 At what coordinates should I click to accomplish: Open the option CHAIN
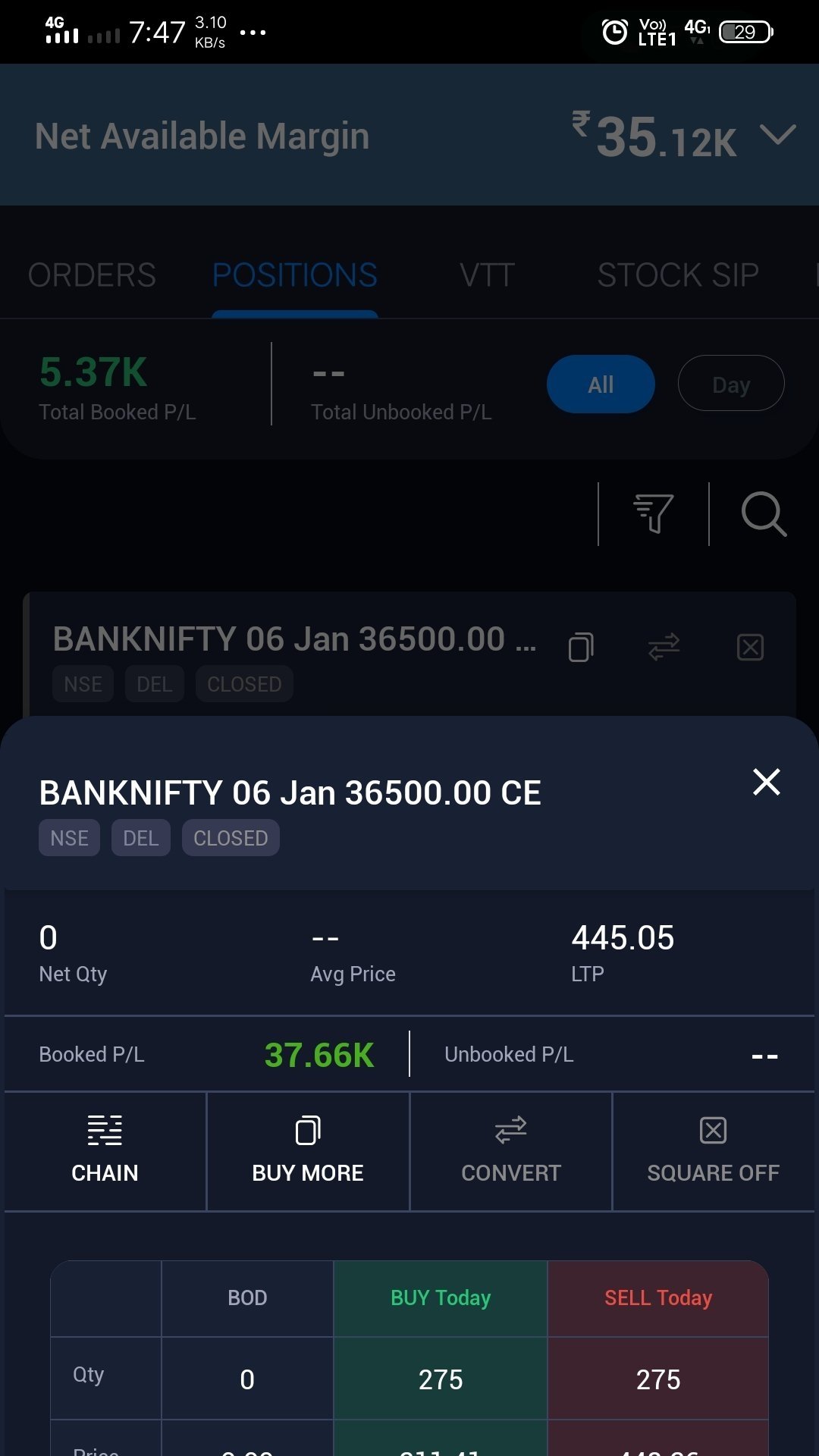(x=105, y=1150)
